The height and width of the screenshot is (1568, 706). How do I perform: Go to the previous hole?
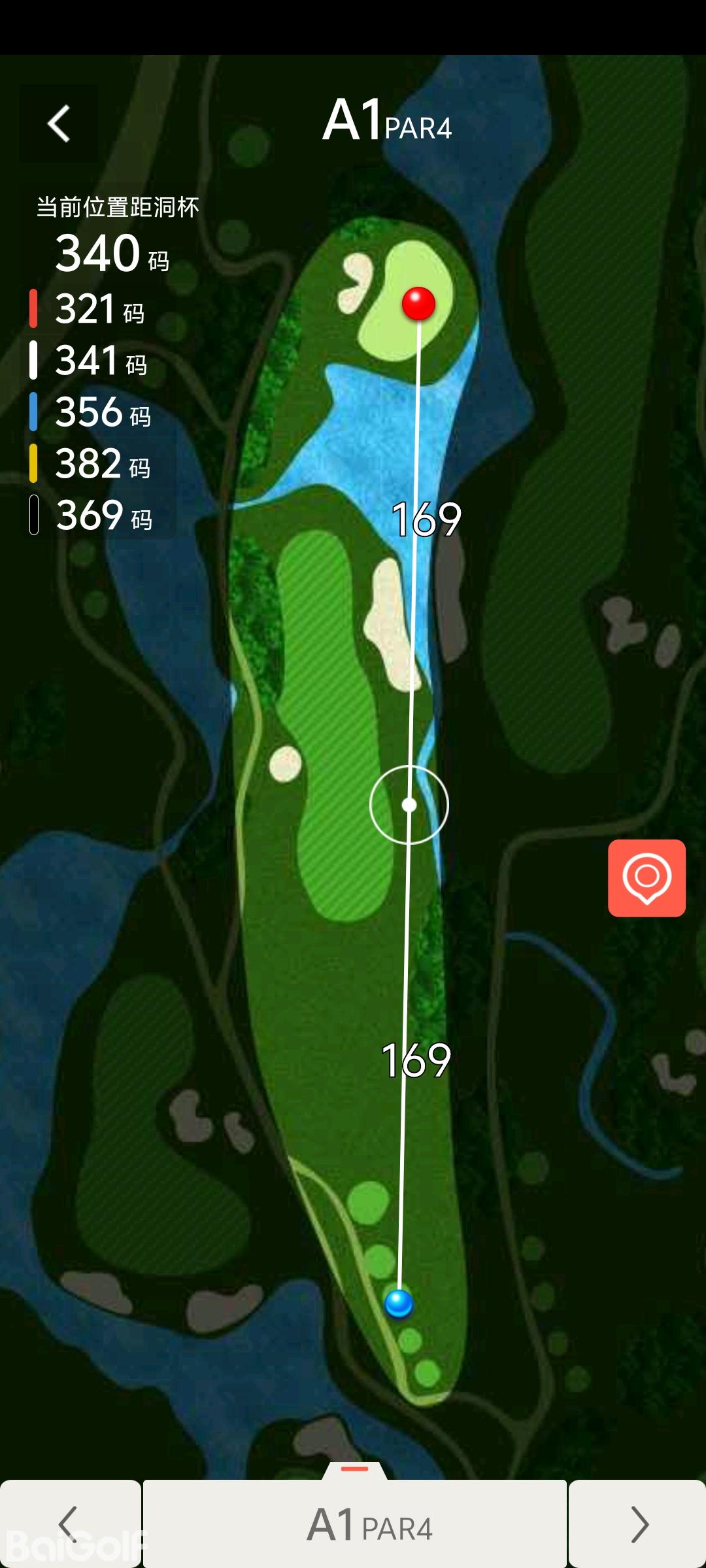coord(69,1524)
